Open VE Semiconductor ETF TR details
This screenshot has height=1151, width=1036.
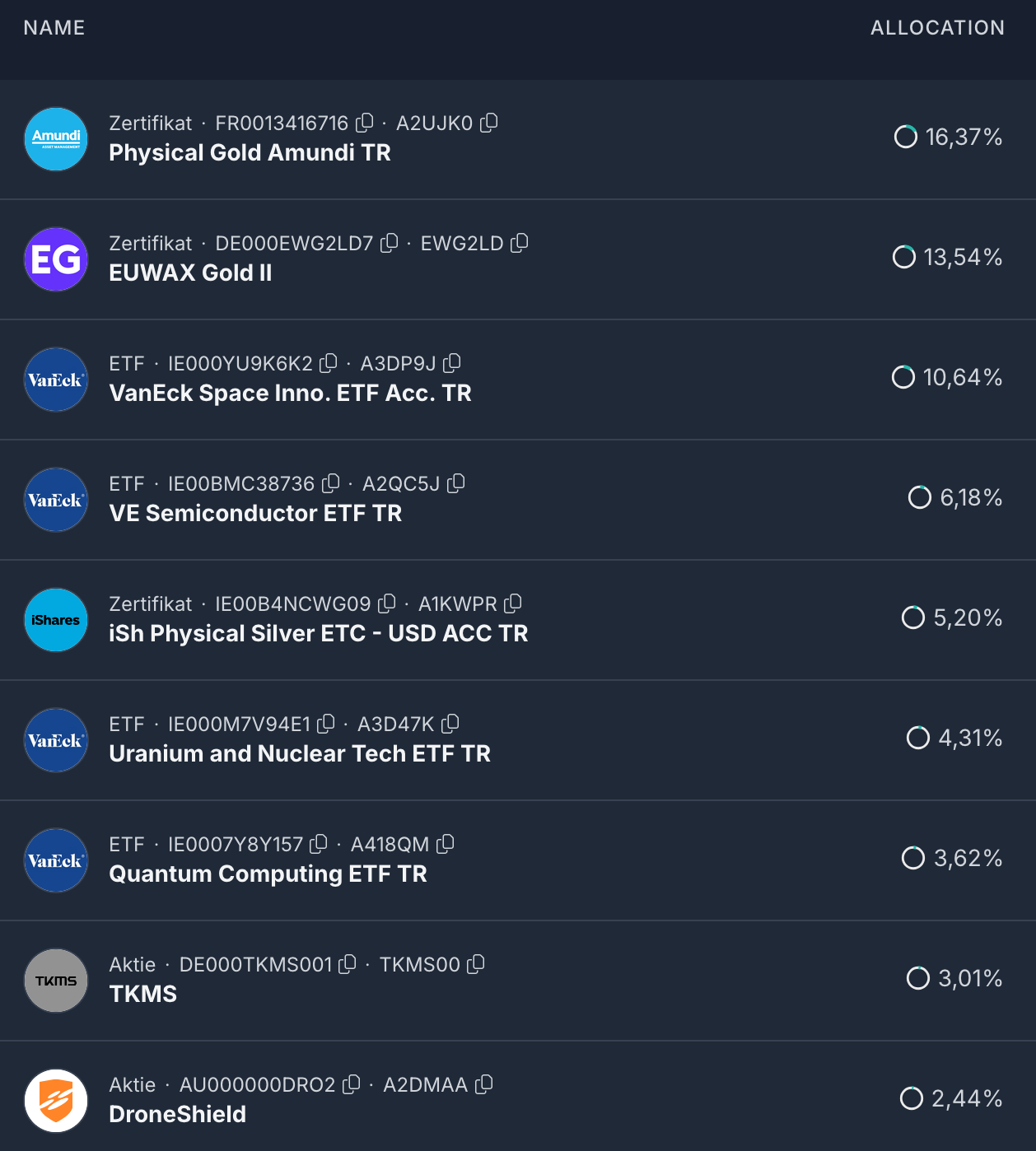coord(255,514)
